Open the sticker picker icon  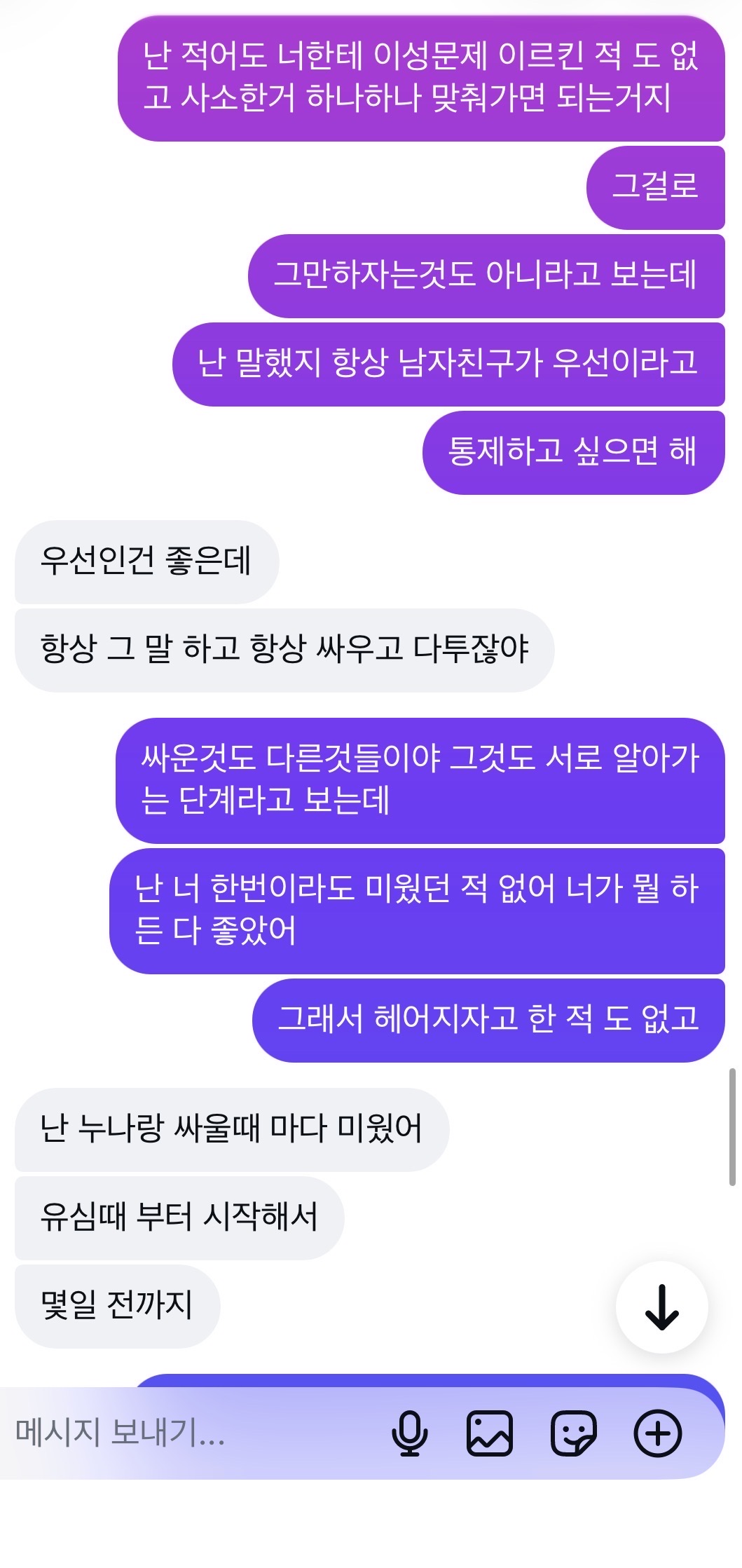574,1433
